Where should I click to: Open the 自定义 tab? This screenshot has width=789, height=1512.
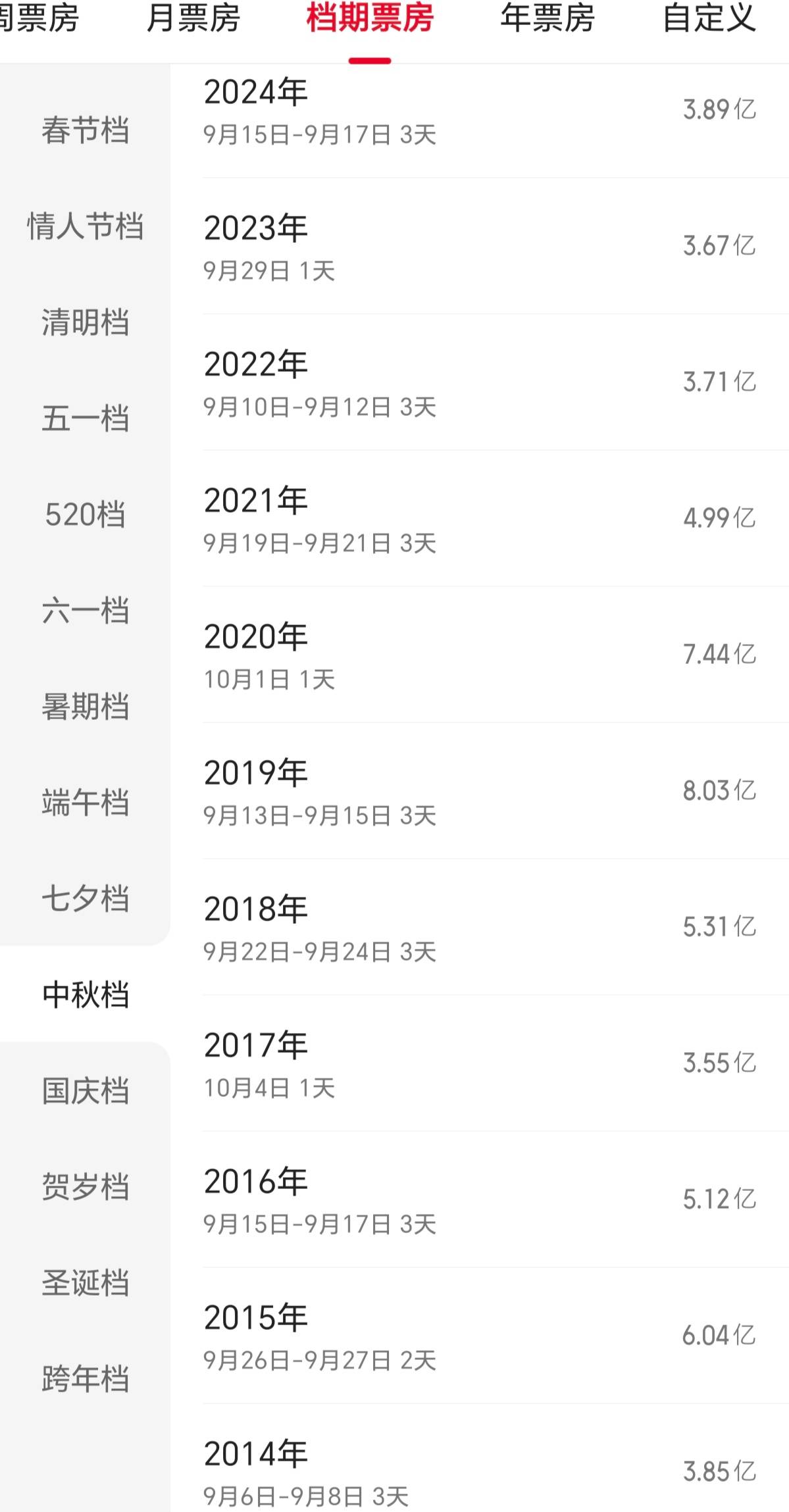(709, 20)
